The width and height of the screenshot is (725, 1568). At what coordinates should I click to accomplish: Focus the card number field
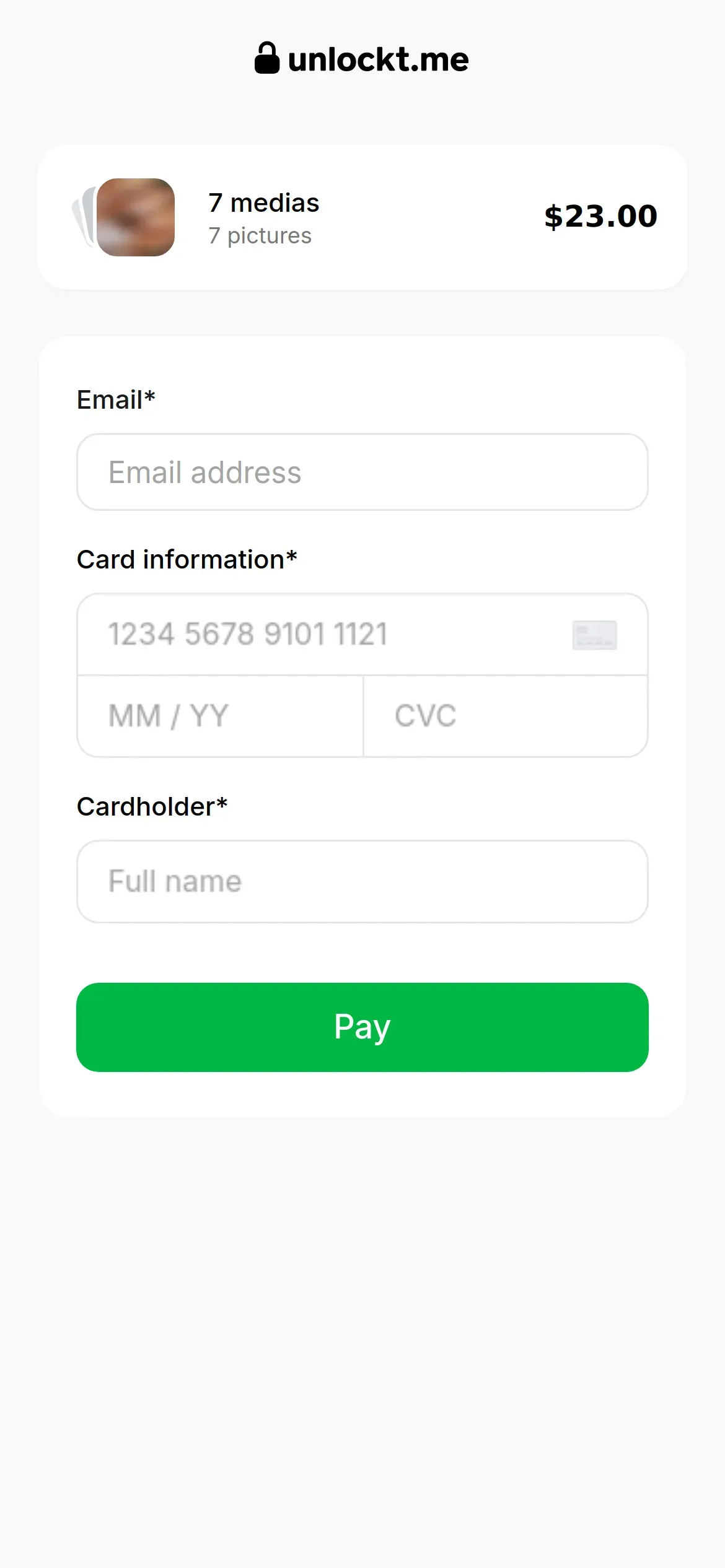pyautogui.click(x=362, y=634)
